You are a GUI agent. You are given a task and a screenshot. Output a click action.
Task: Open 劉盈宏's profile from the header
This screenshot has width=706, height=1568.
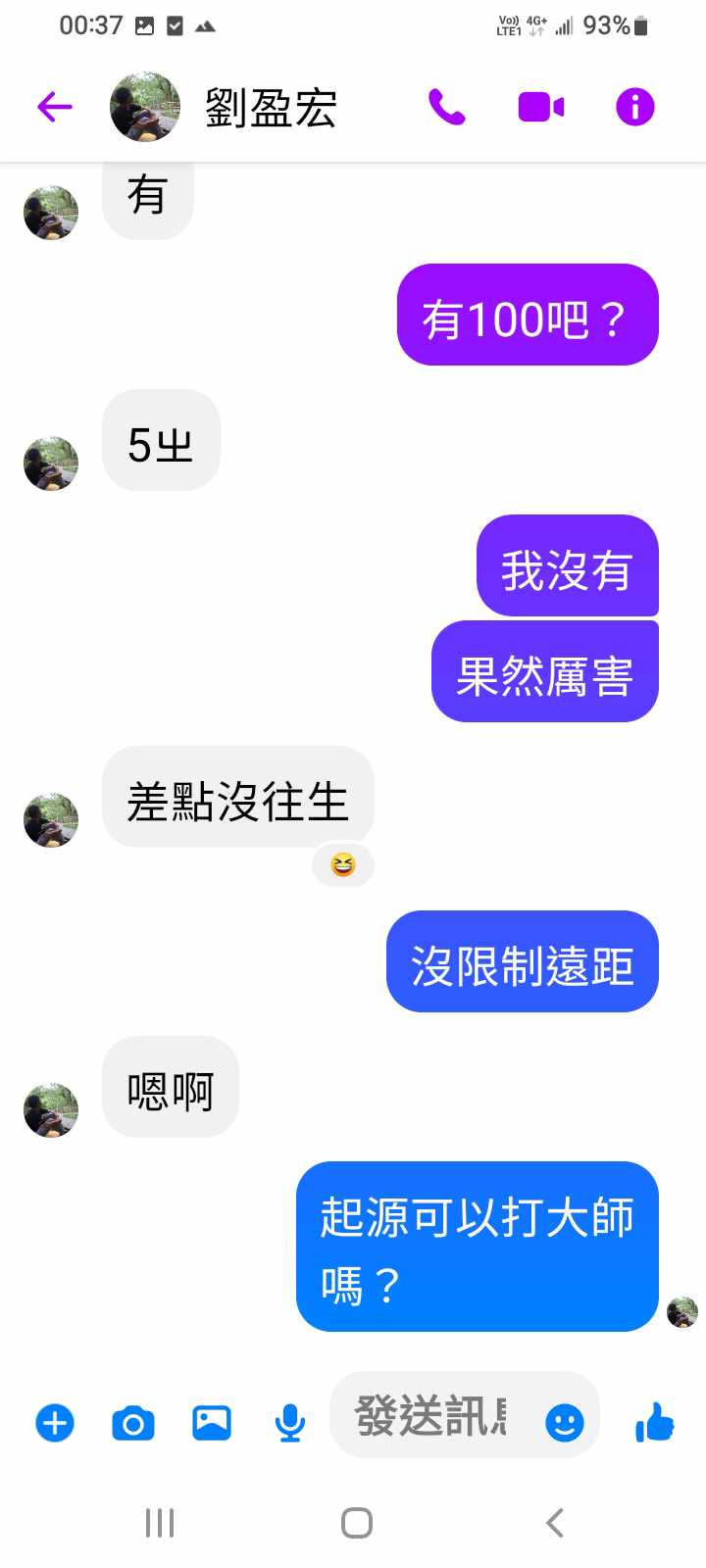(x=270, y=107)
